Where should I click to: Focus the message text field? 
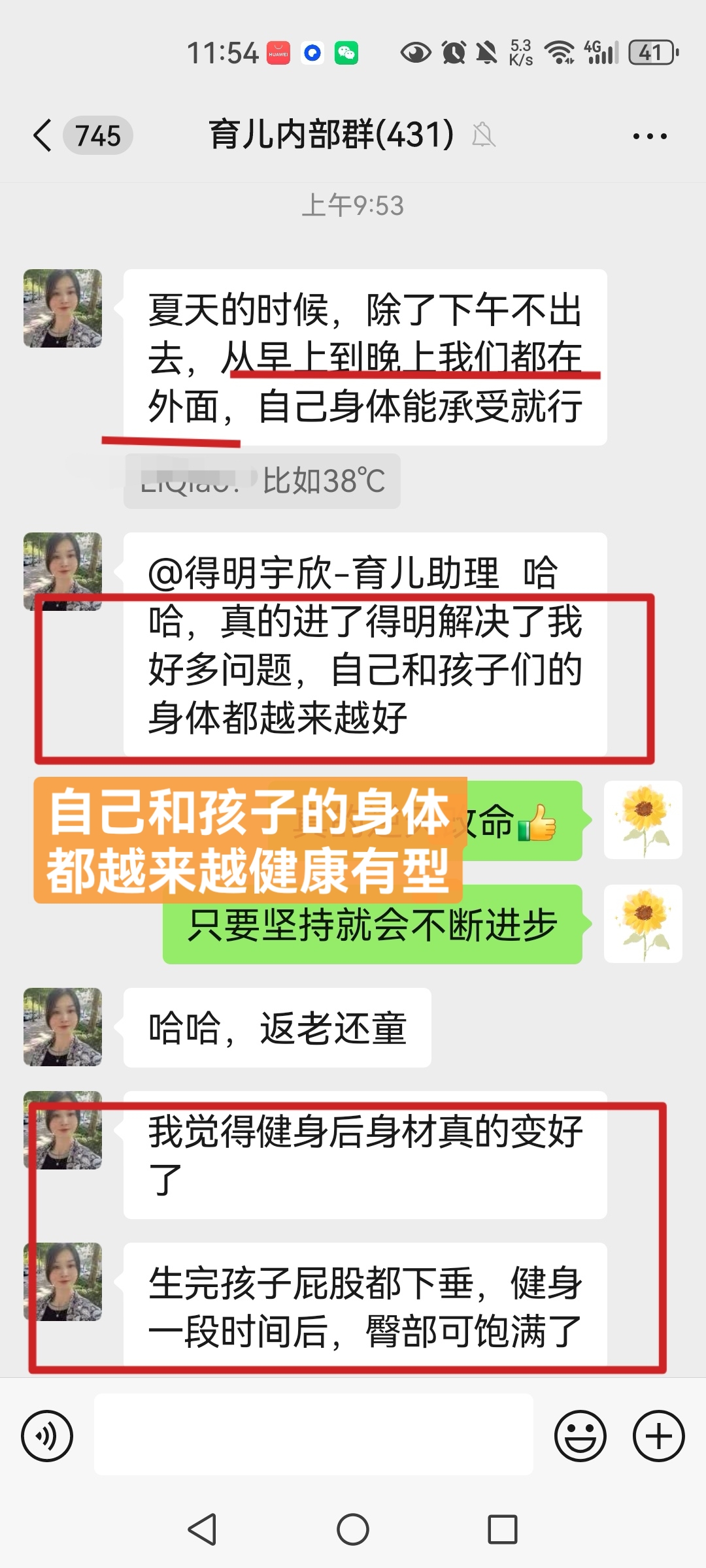pyautogui.click(x=314, y=1436)
